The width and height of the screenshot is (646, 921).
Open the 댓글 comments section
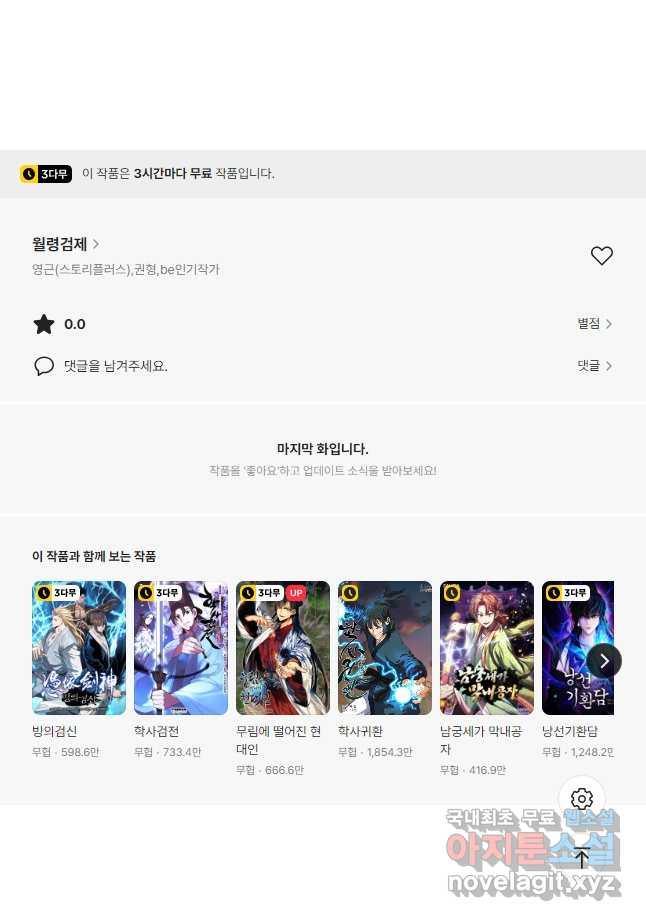click(x=594, y=366)
